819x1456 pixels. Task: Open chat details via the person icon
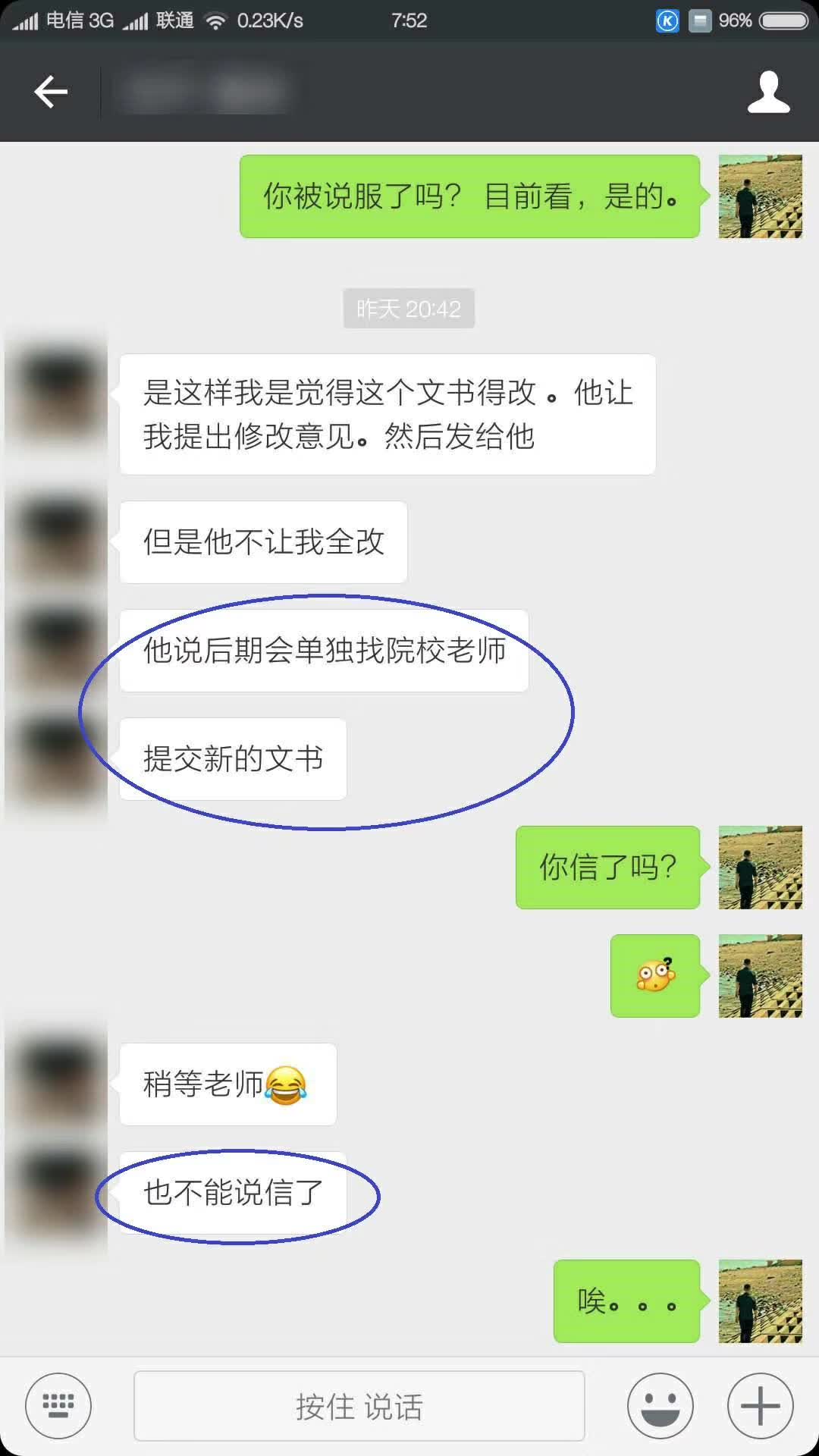tap(768, 93)
